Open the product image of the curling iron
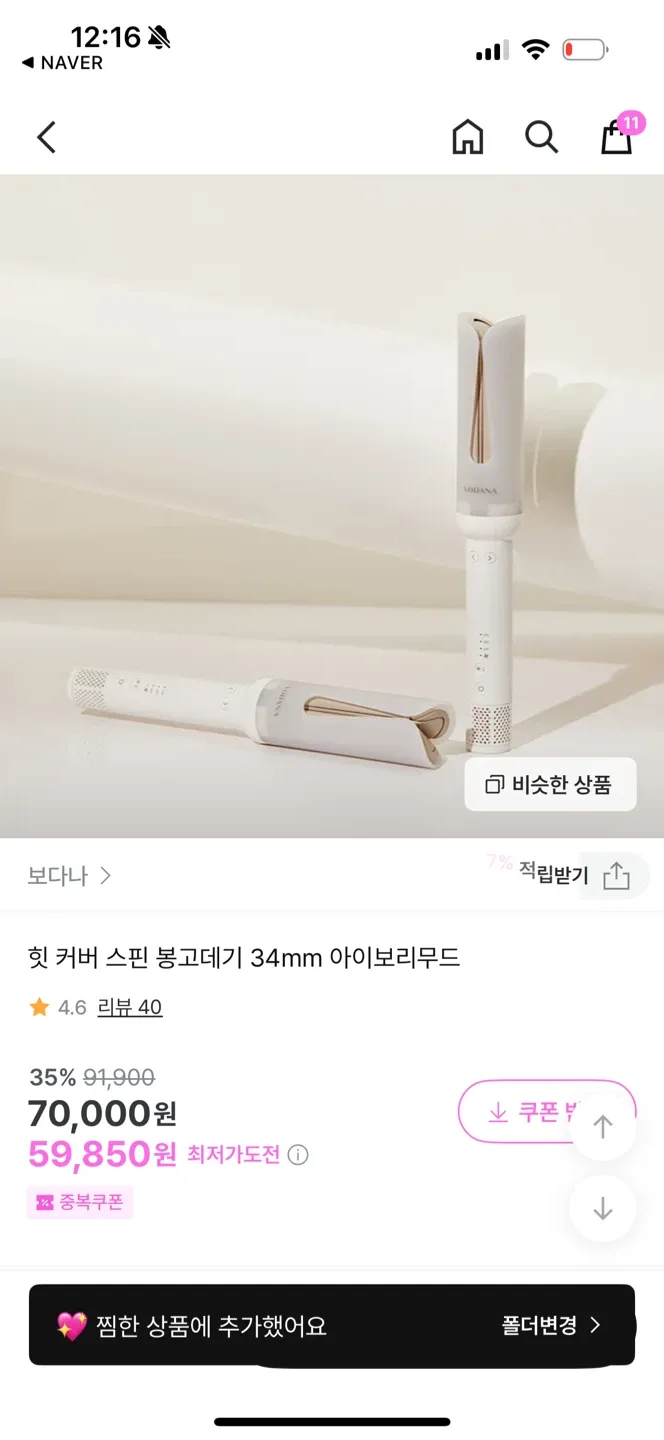The width and height of the screenshot is (664, 1440). point(332,500)
